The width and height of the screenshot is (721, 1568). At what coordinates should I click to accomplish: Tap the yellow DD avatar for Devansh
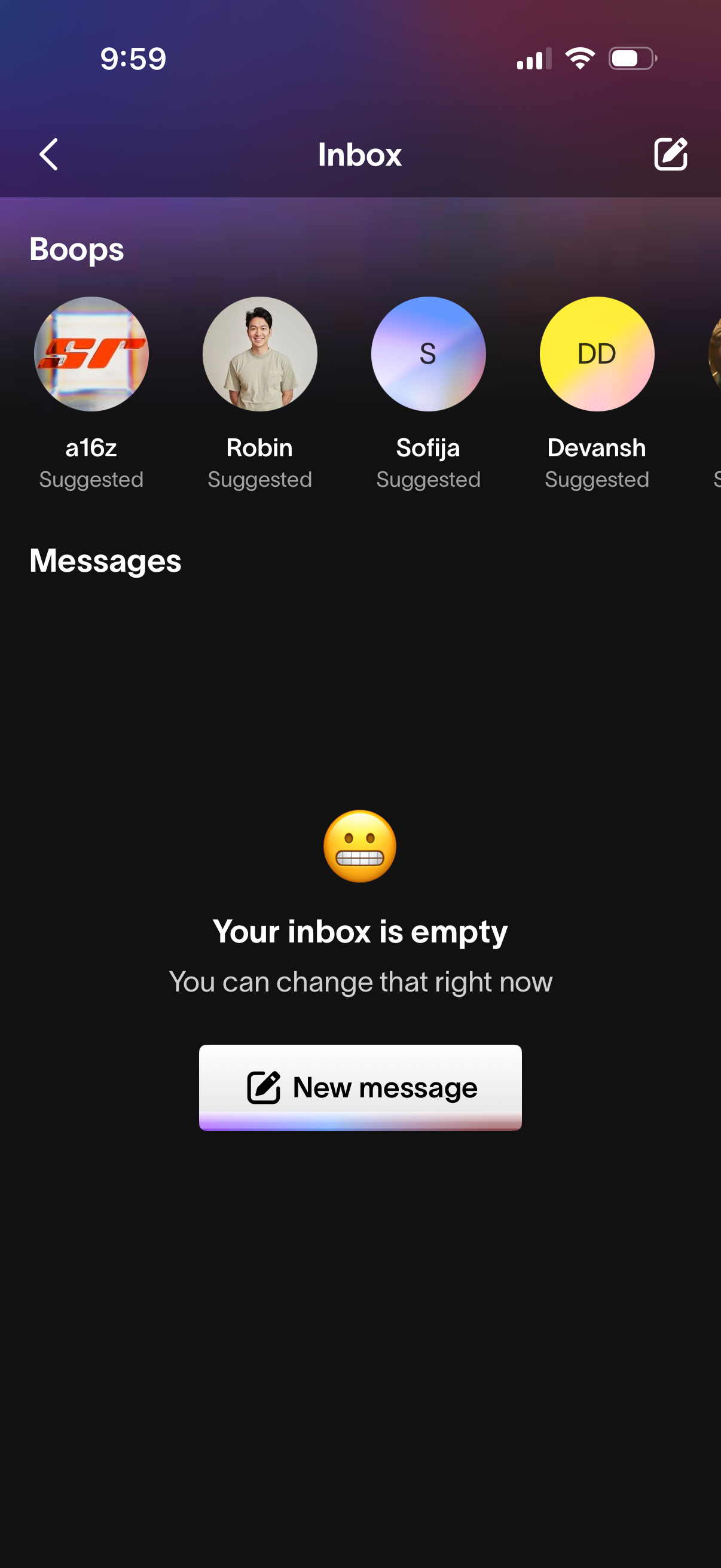[597, 353]
